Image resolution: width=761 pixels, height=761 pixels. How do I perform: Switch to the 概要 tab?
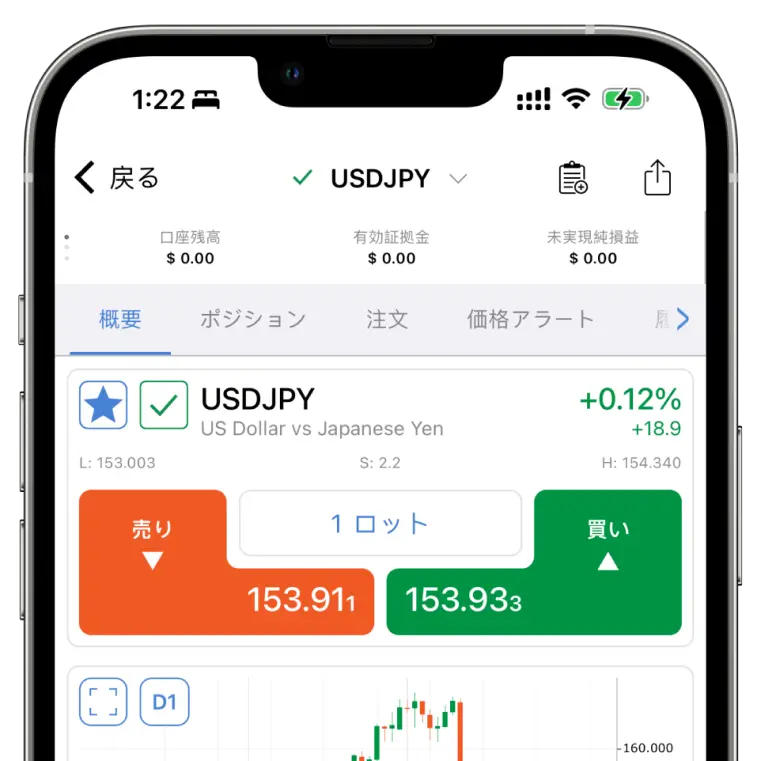(x=120, y=320)
